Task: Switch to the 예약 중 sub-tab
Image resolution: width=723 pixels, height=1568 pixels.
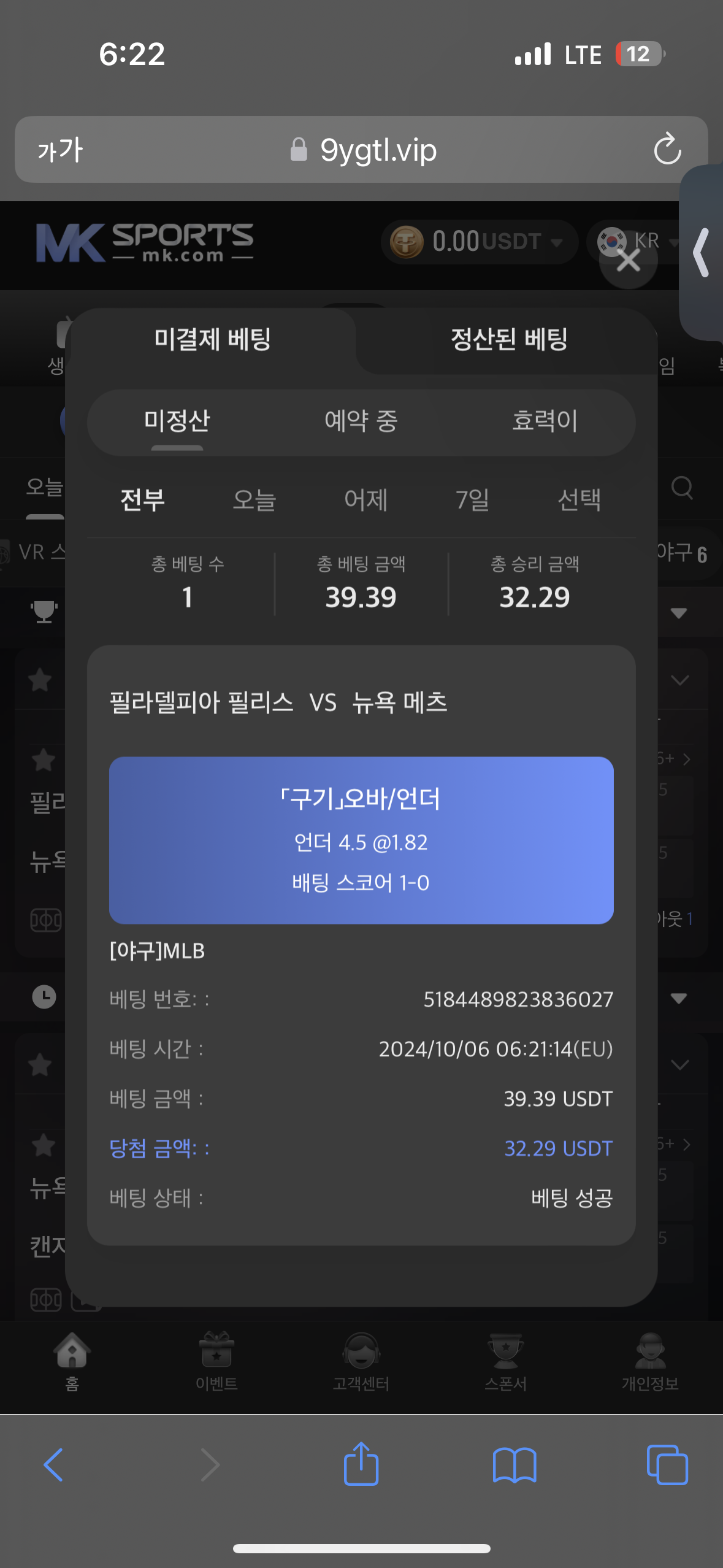Action: [361, 421]
